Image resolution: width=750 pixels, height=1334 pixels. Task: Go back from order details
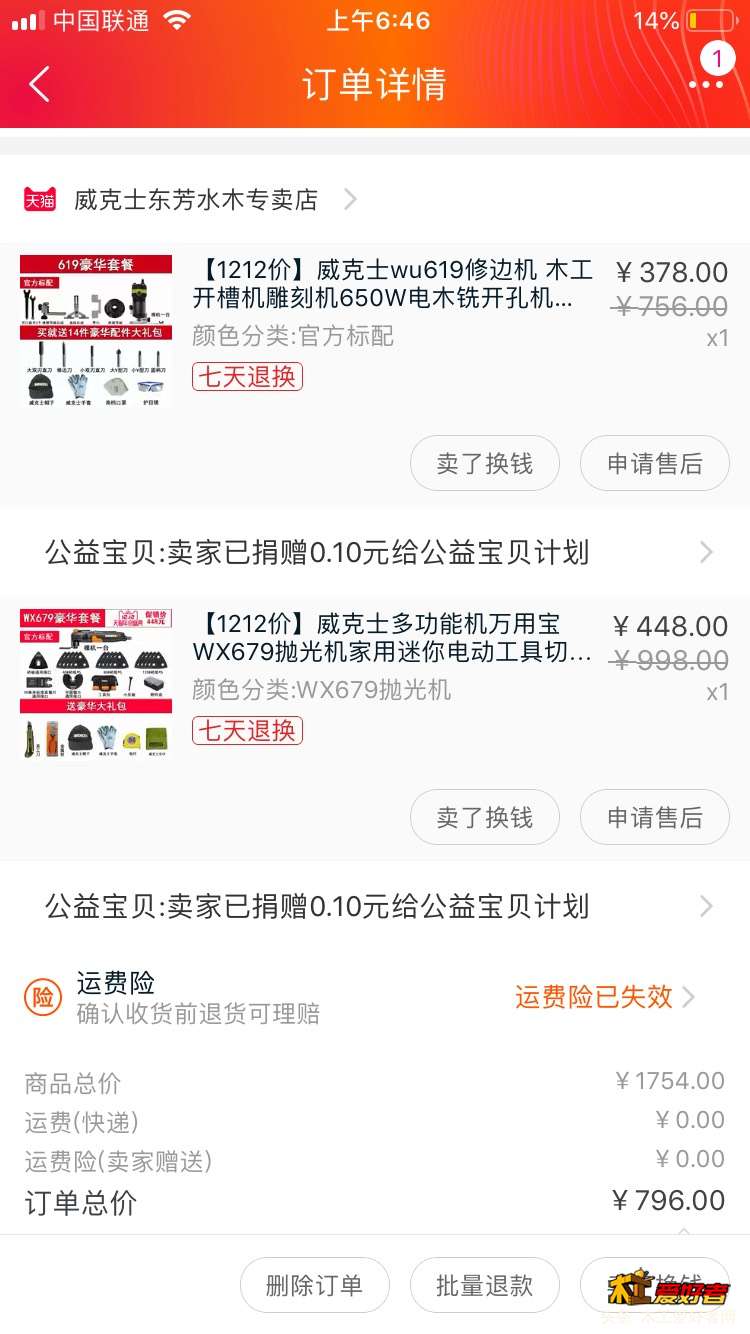click(x=40, y=85)
